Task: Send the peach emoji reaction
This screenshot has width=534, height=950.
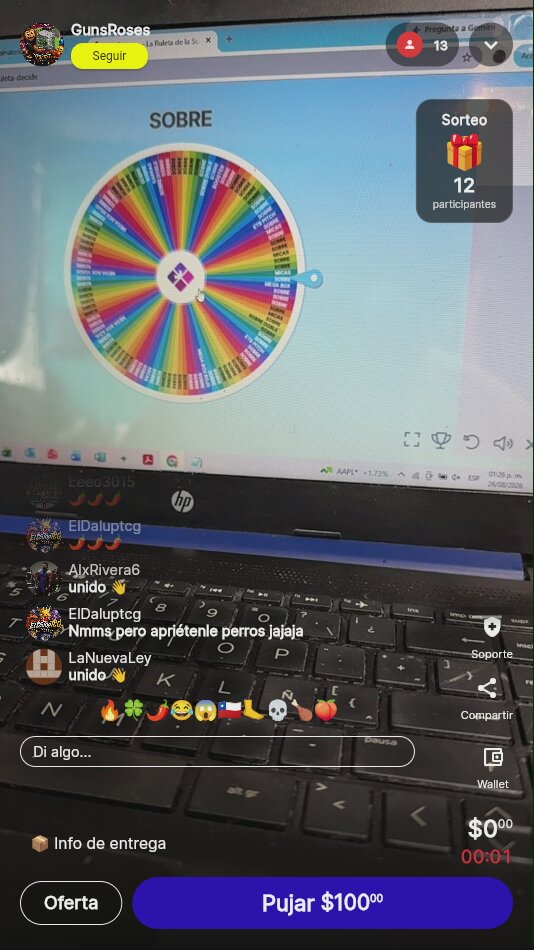Action: coord(325,709)
